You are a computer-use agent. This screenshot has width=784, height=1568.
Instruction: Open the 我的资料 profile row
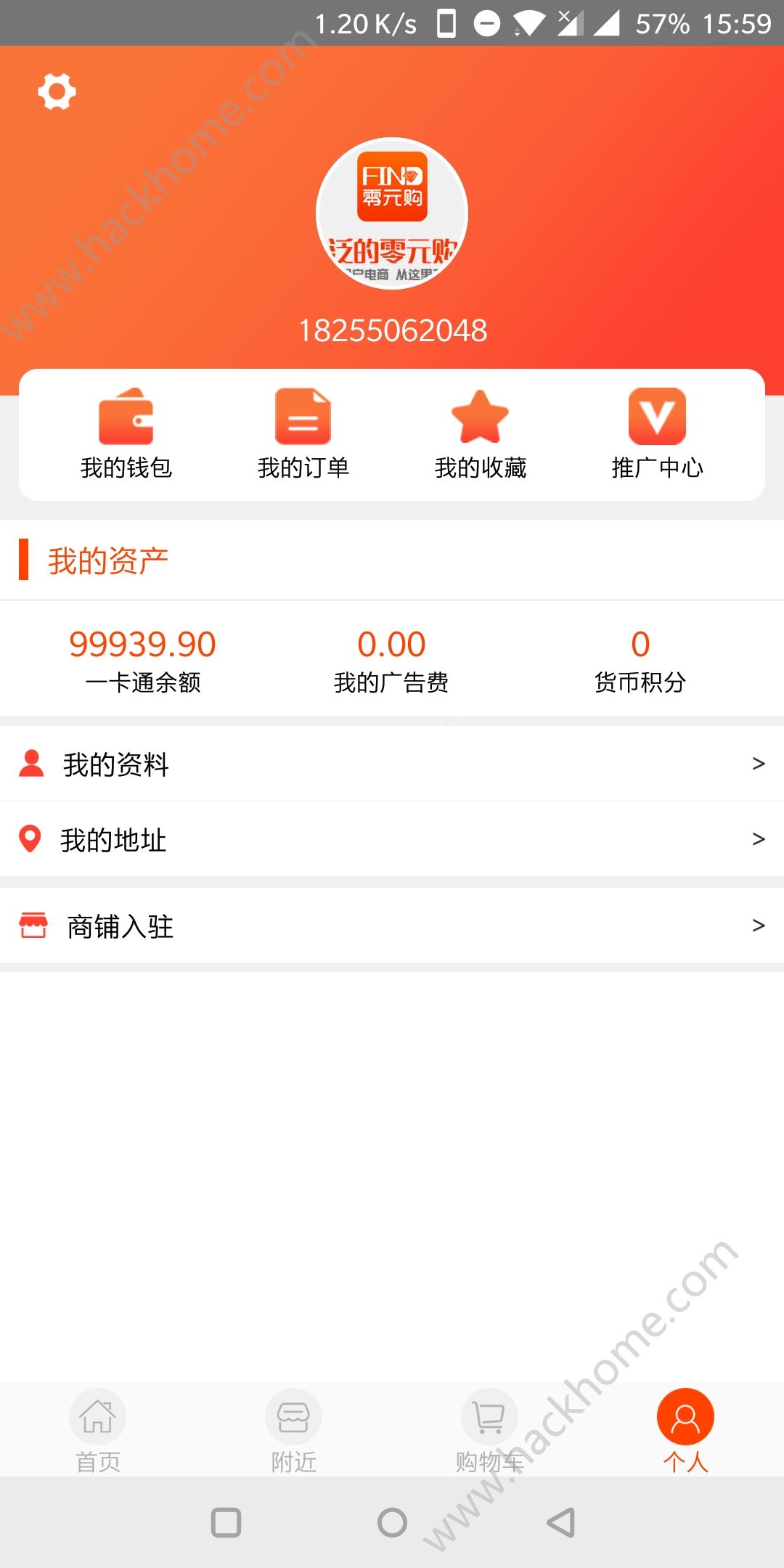[392, 764]
